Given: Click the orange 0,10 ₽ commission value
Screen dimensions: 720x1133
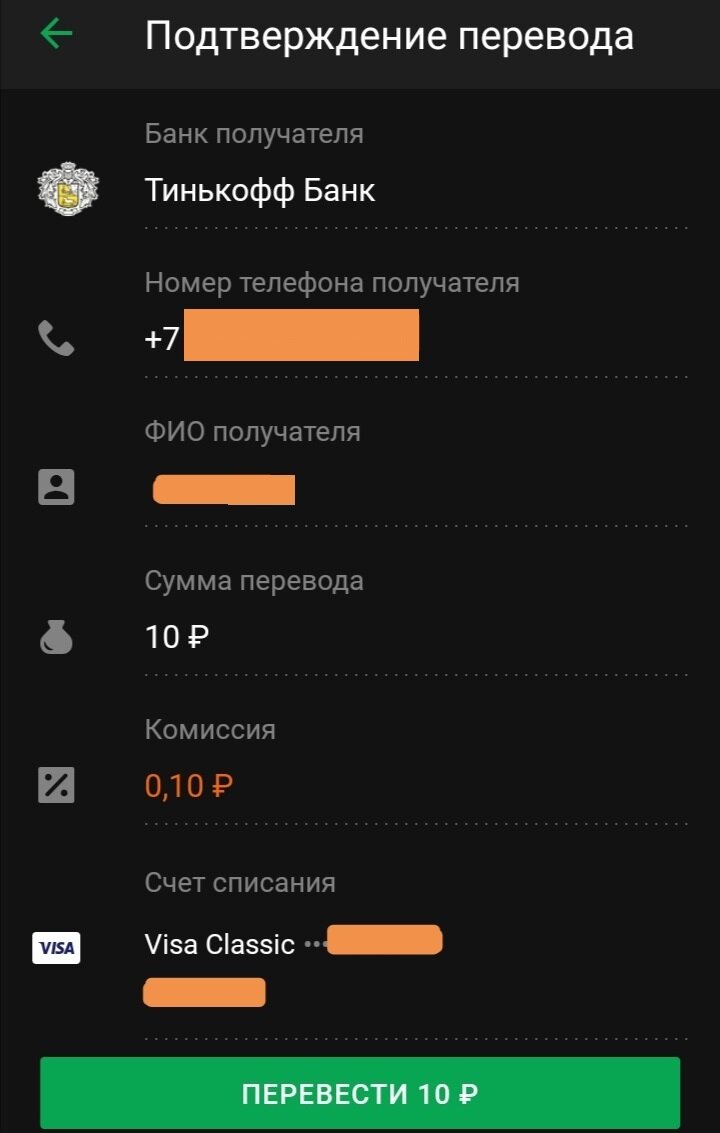Looking at the screenshot, I should [x=188, y=787].
